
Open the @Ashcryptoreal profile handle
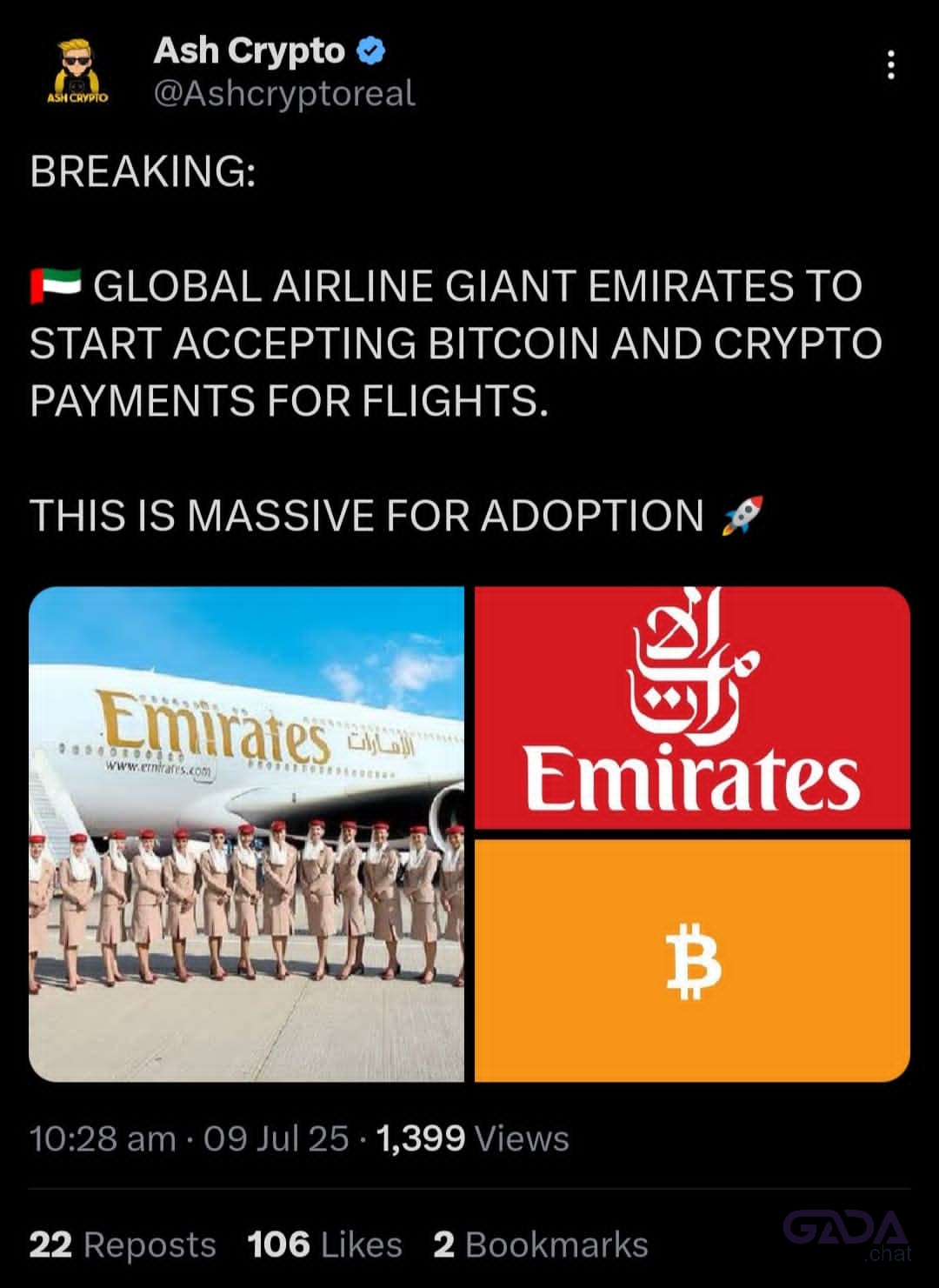(x=284, y=94)
